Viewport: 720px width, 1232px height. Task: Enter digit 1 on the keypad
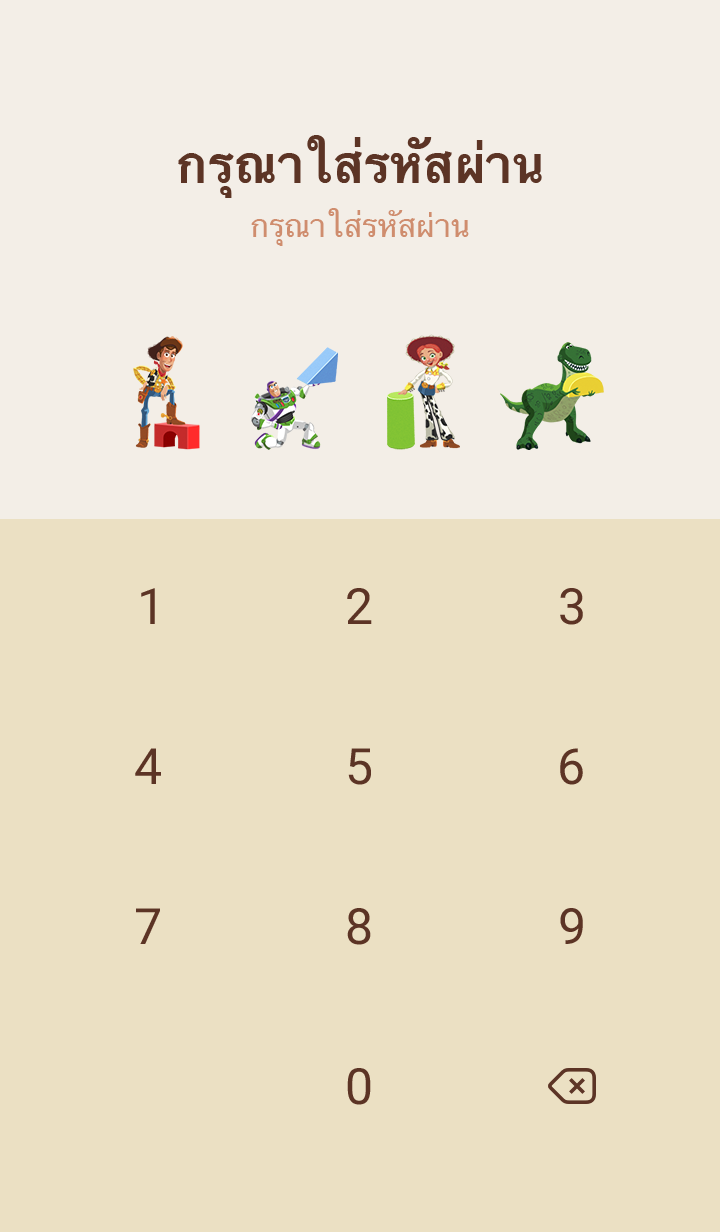tap(149, 607)
